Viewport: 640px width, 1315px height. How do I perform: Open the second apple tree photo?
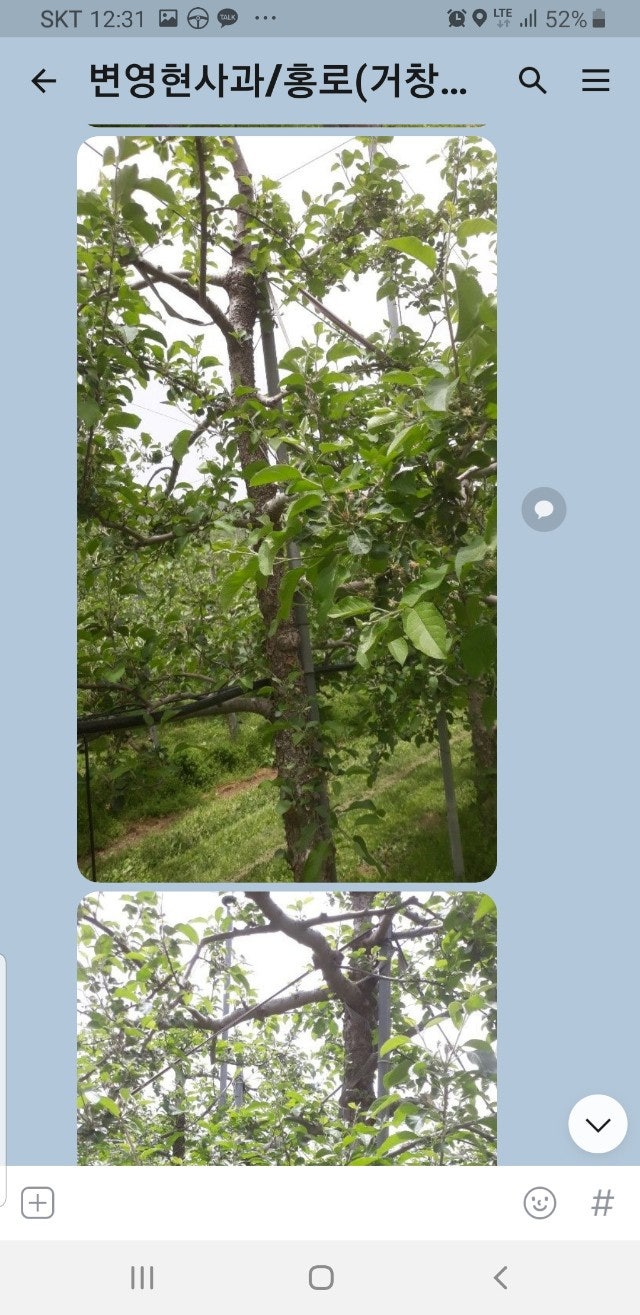point(287,1029)
